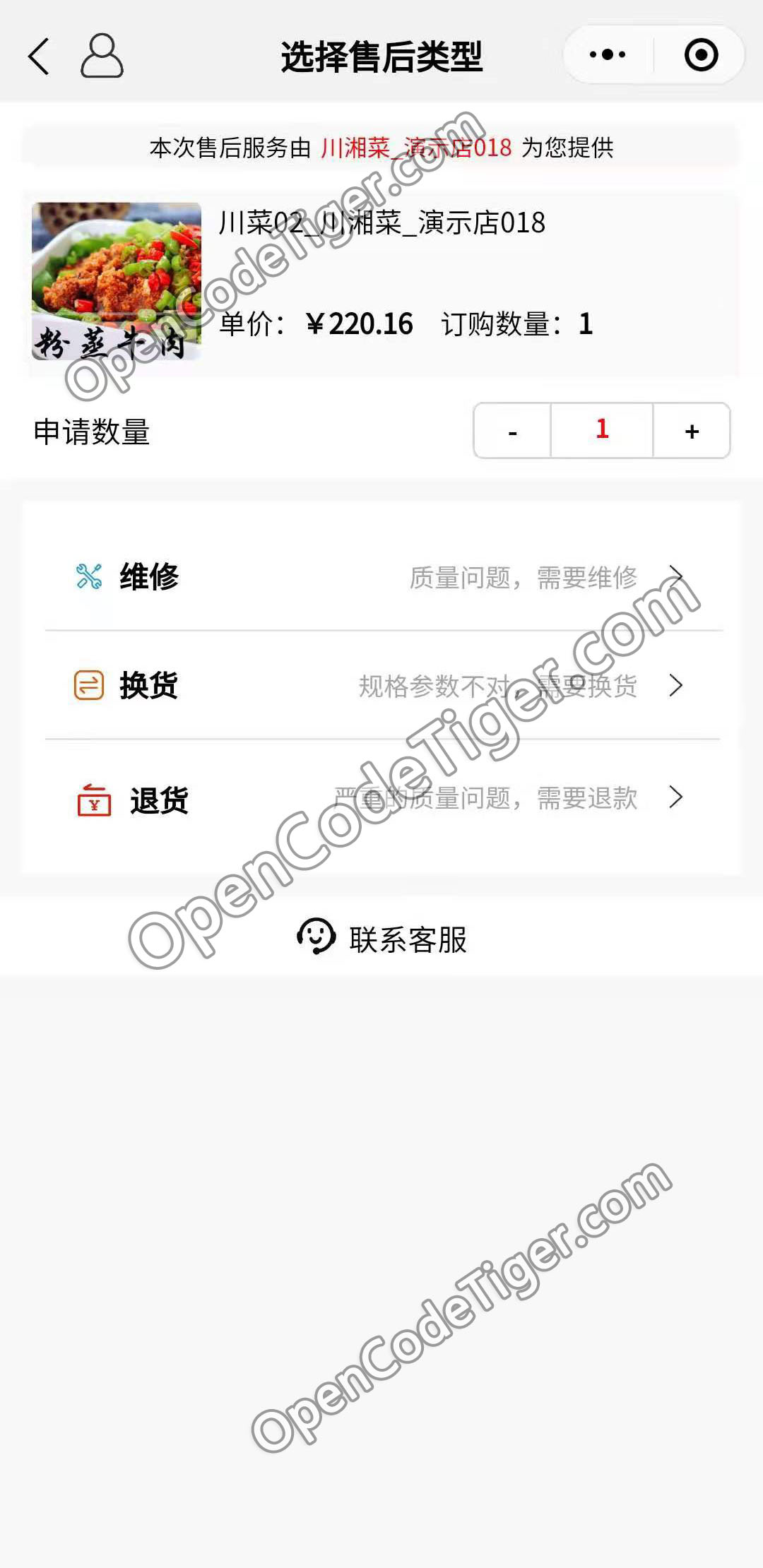Open the user profile icon
Viewport: 763px width, 1568px height.
(102, 56)
